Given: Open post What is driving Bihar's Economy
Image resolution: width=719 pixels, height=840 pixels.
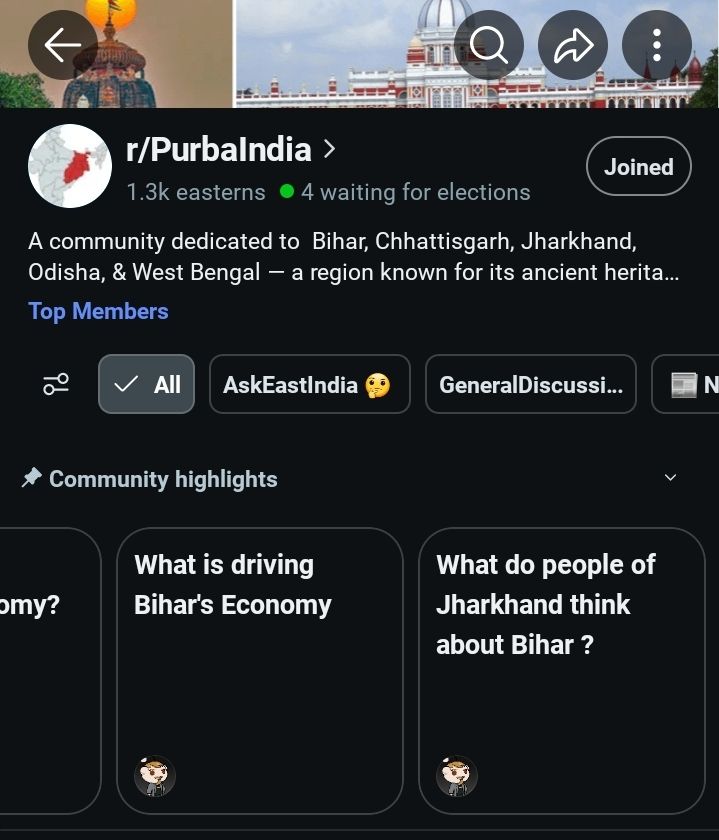Looking at the screenshot, I should pos(259,668).
